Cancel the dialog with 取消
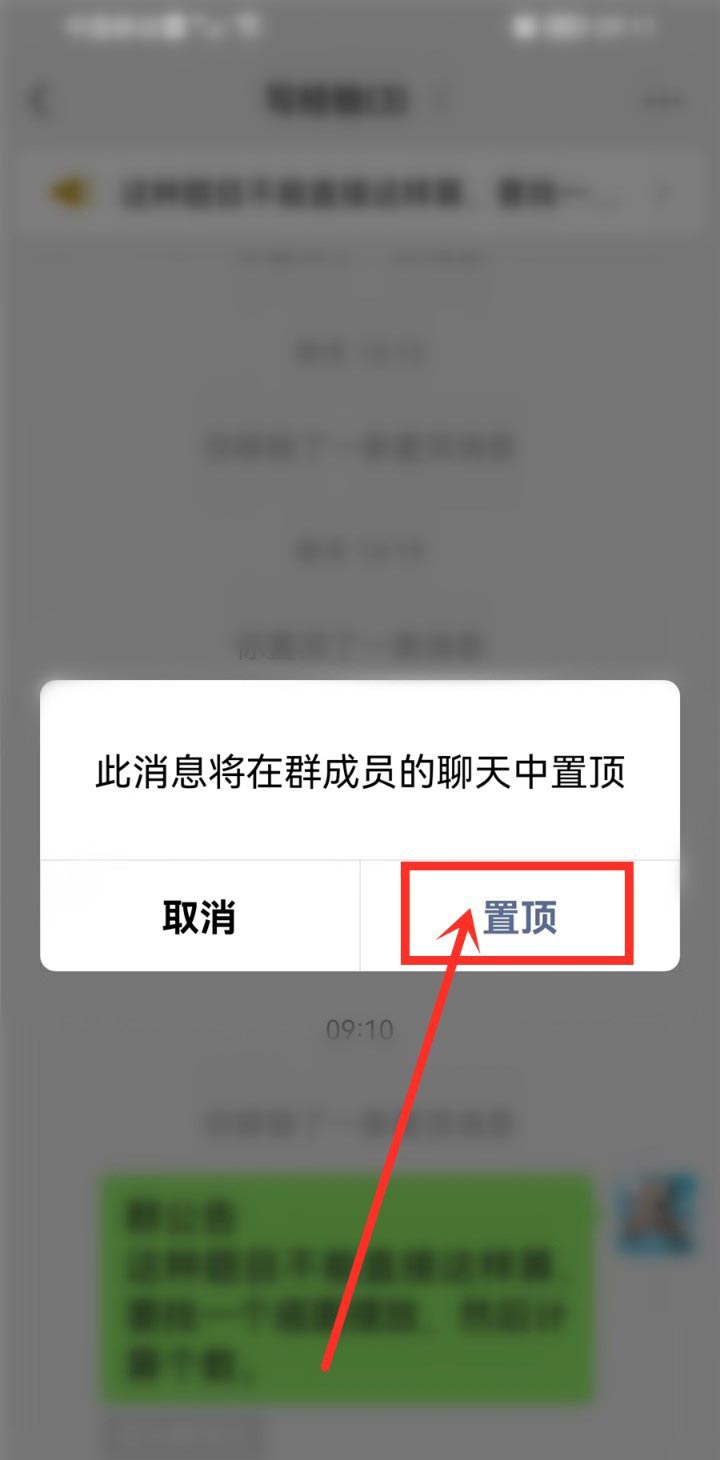 pyautogui.click(x=199, y=917)
